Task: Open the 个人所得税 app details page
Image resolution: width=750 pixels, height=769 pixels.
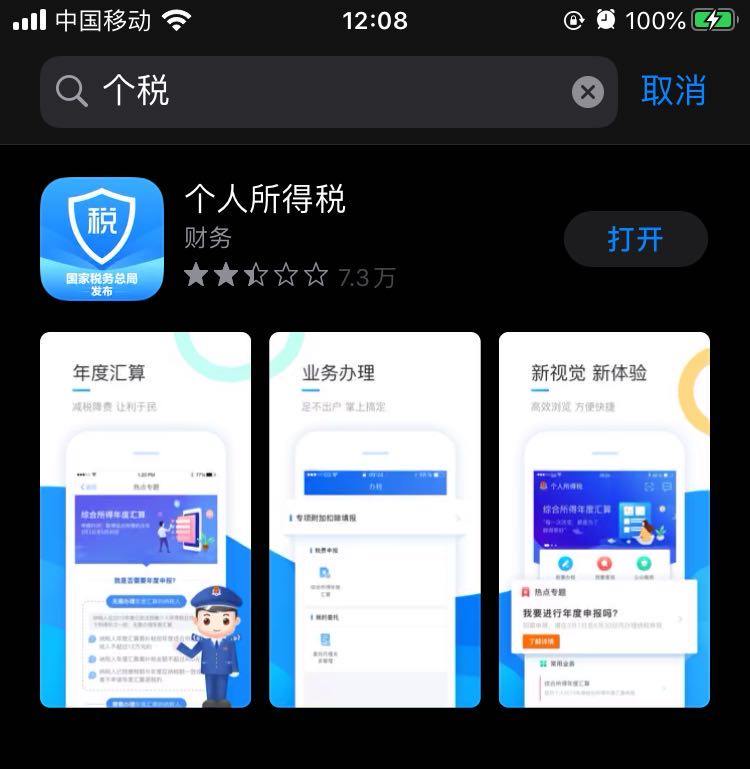Action: click(266, 199)
